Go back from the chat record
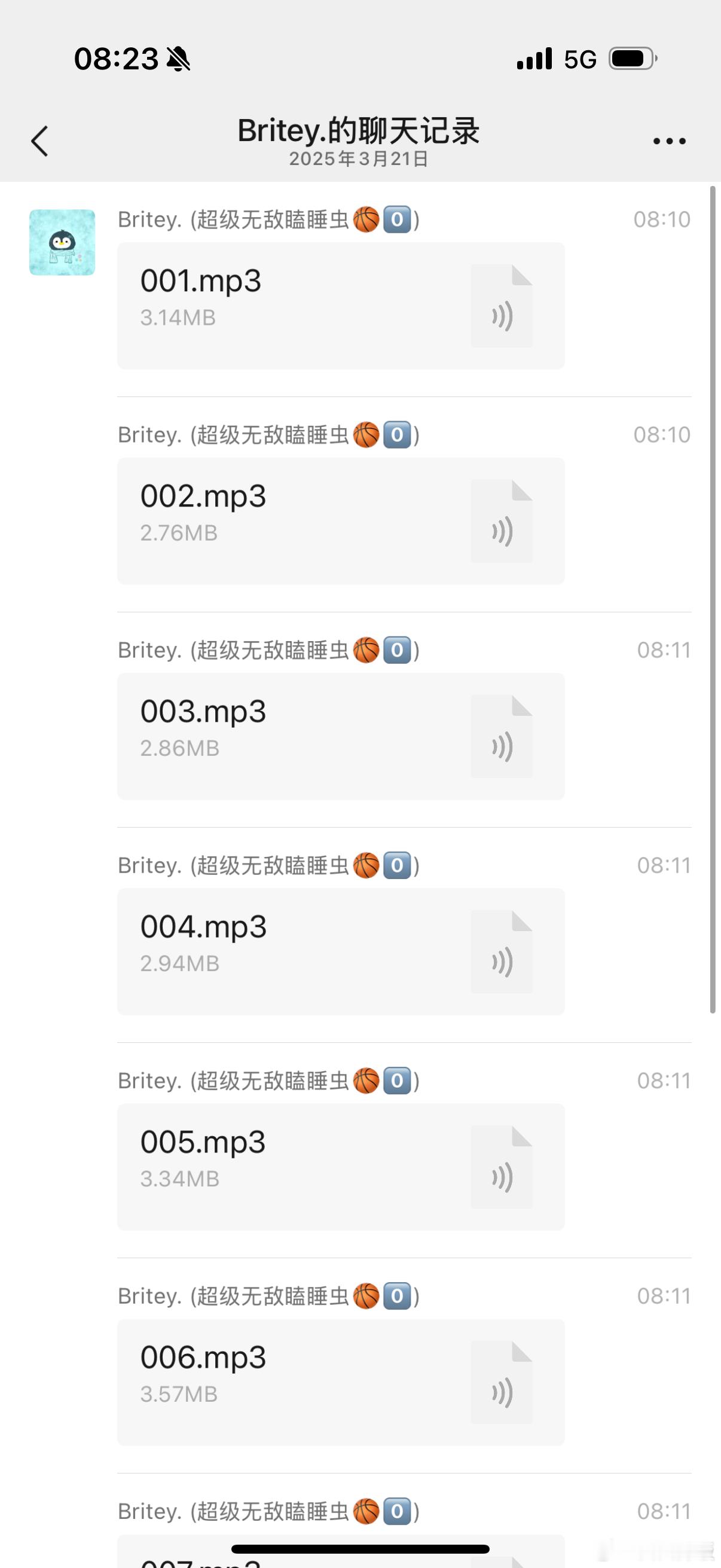The image size is (721, 1568). [40, 141]
